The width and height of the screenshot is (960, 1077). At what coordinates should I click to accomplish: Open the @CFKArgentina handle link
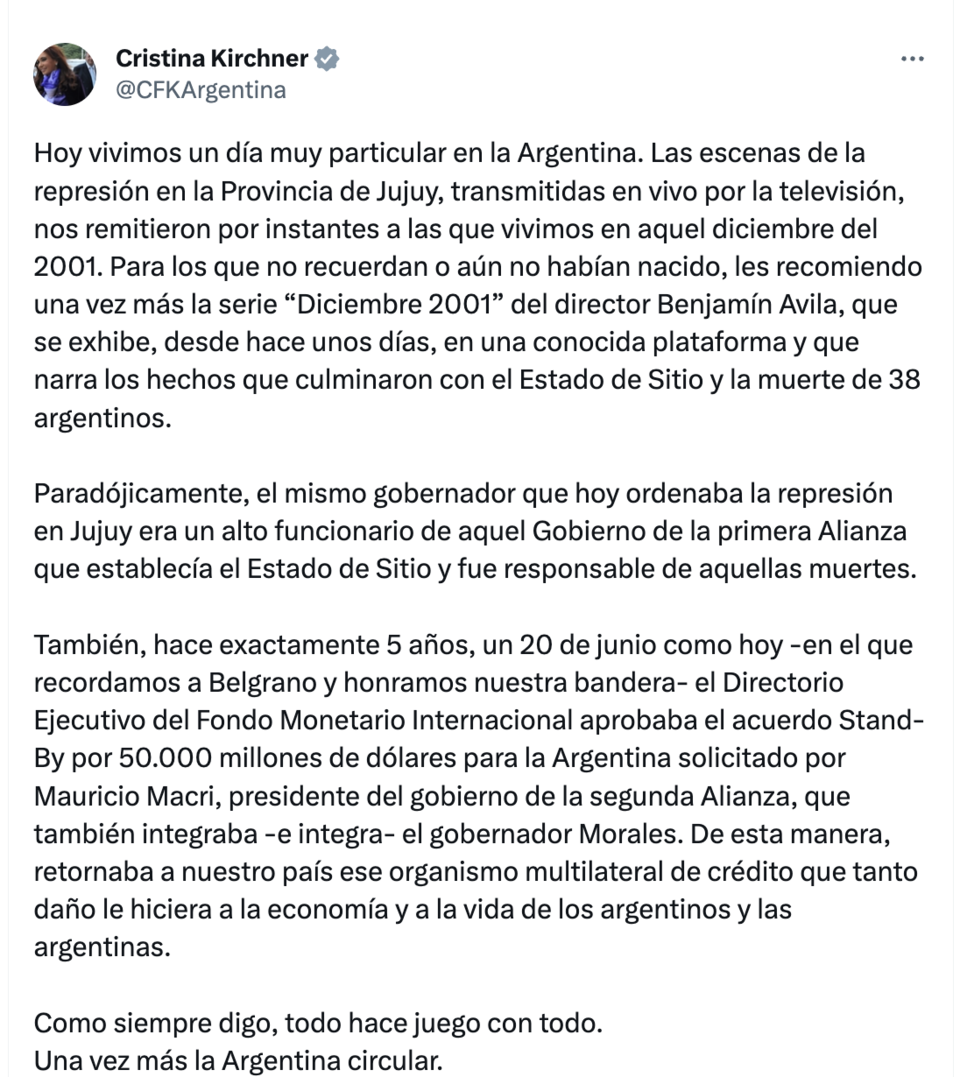(x=201, y=90)
